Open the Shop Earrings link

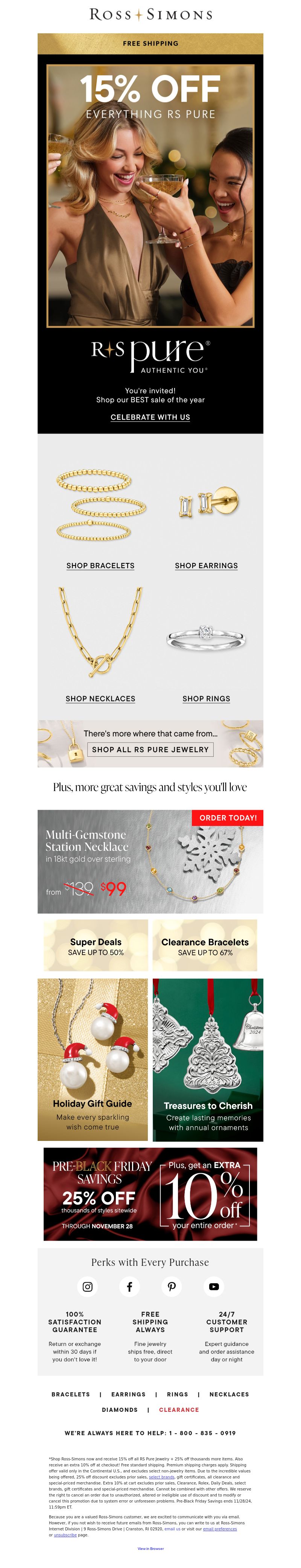(206, 566)
